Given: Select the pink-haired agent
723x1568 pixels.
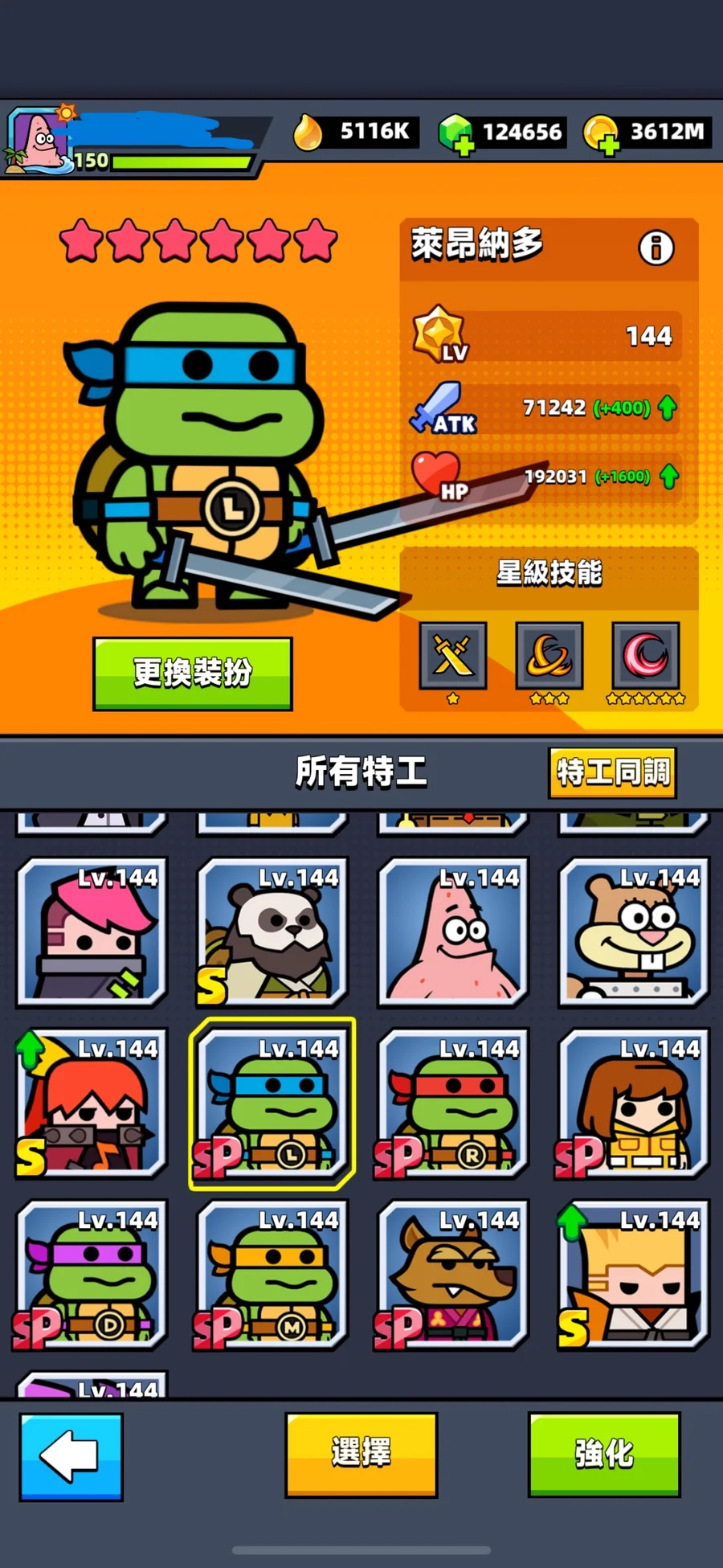Looking at the screenshot, I should (x=92, y=932).
